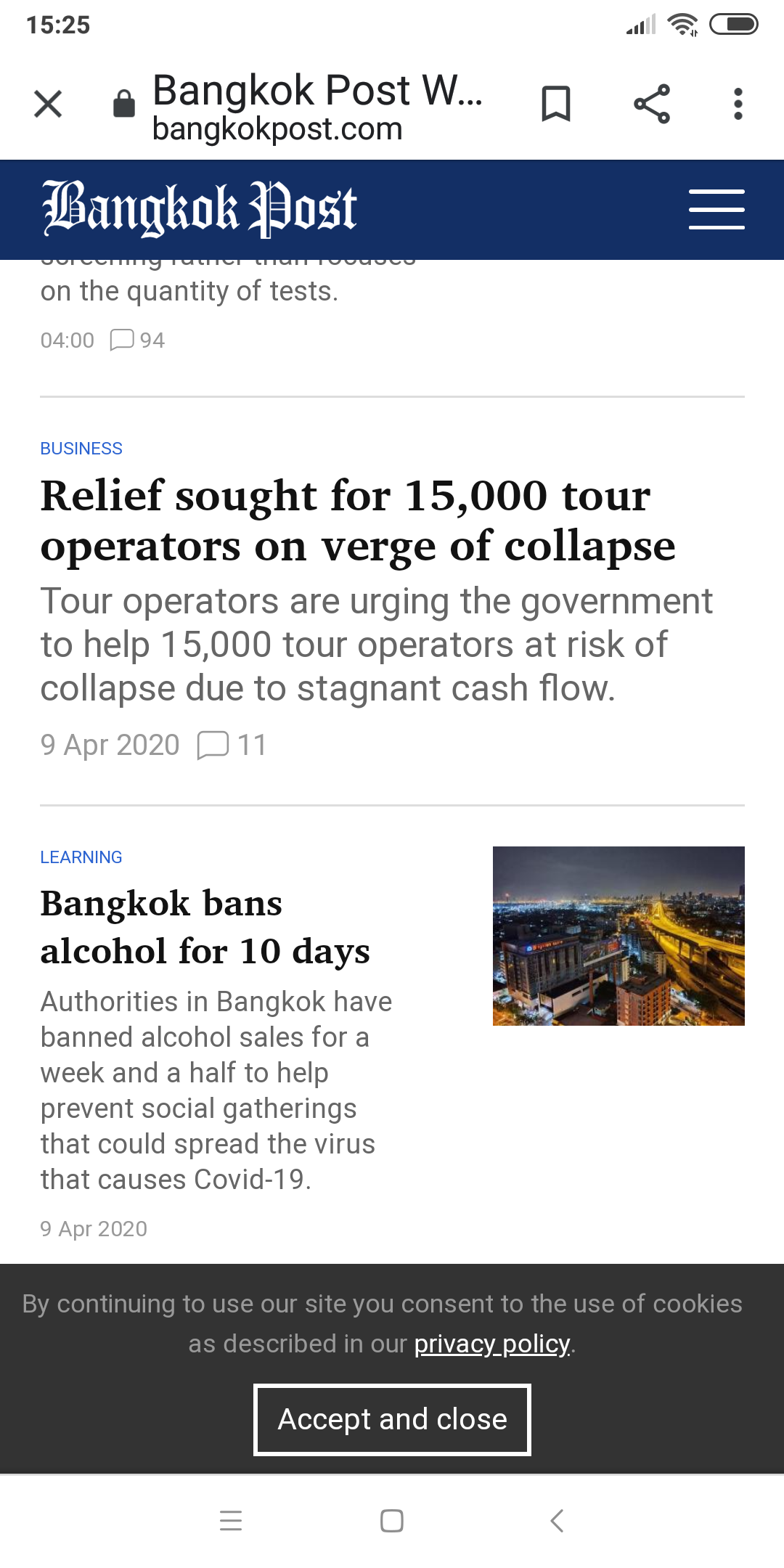Image resolution: width=784 pixels, height=1568 pixels.
Task: Select the LEARNING category label
Action: pos(81,857)
